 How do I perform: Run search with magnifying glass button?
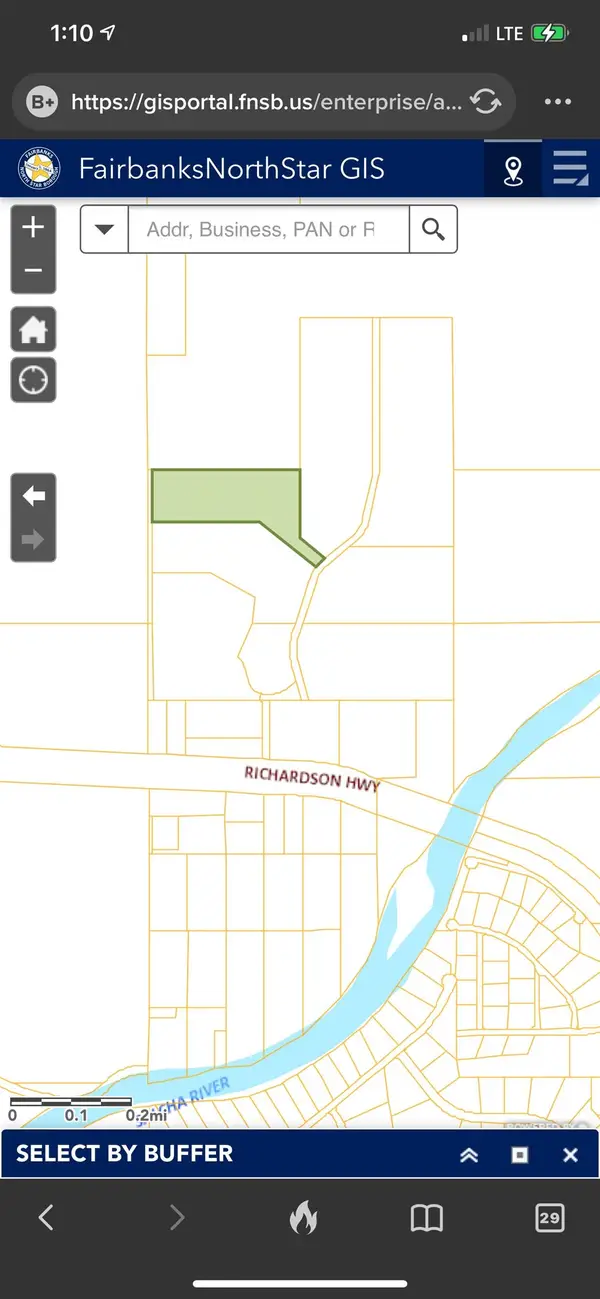click(433, 229)
